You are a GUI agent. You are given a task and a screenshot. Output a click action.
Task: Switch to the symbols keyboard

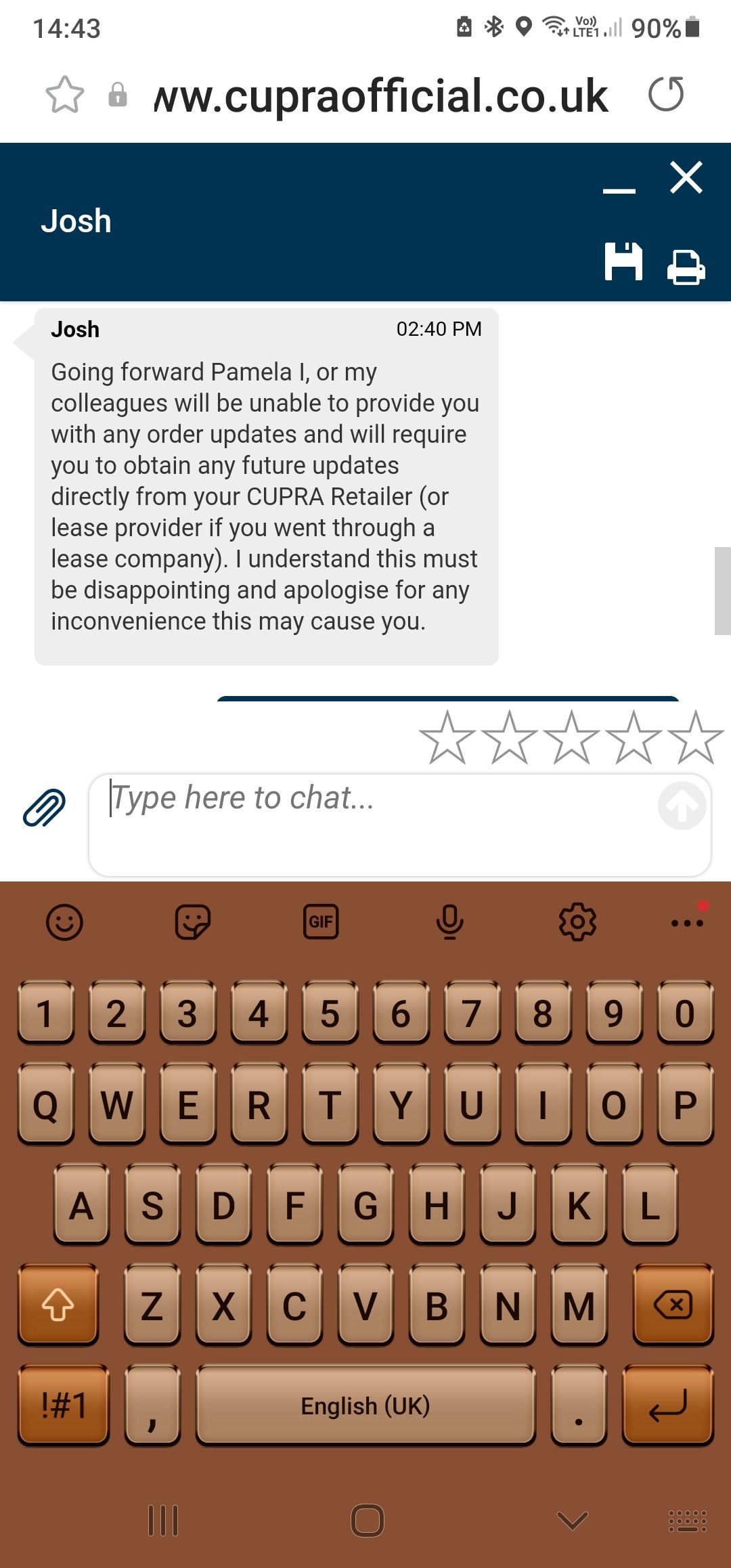64,1405
